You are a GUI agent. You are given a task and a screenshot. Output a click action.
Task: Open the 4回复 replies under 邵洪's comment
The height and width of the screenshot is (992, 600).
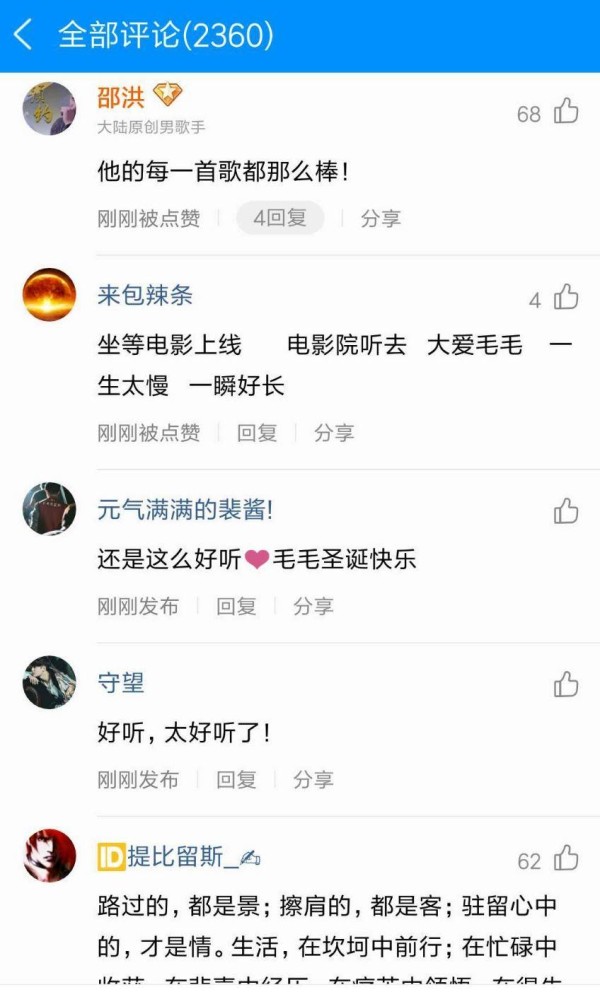(x=280, y=218)
